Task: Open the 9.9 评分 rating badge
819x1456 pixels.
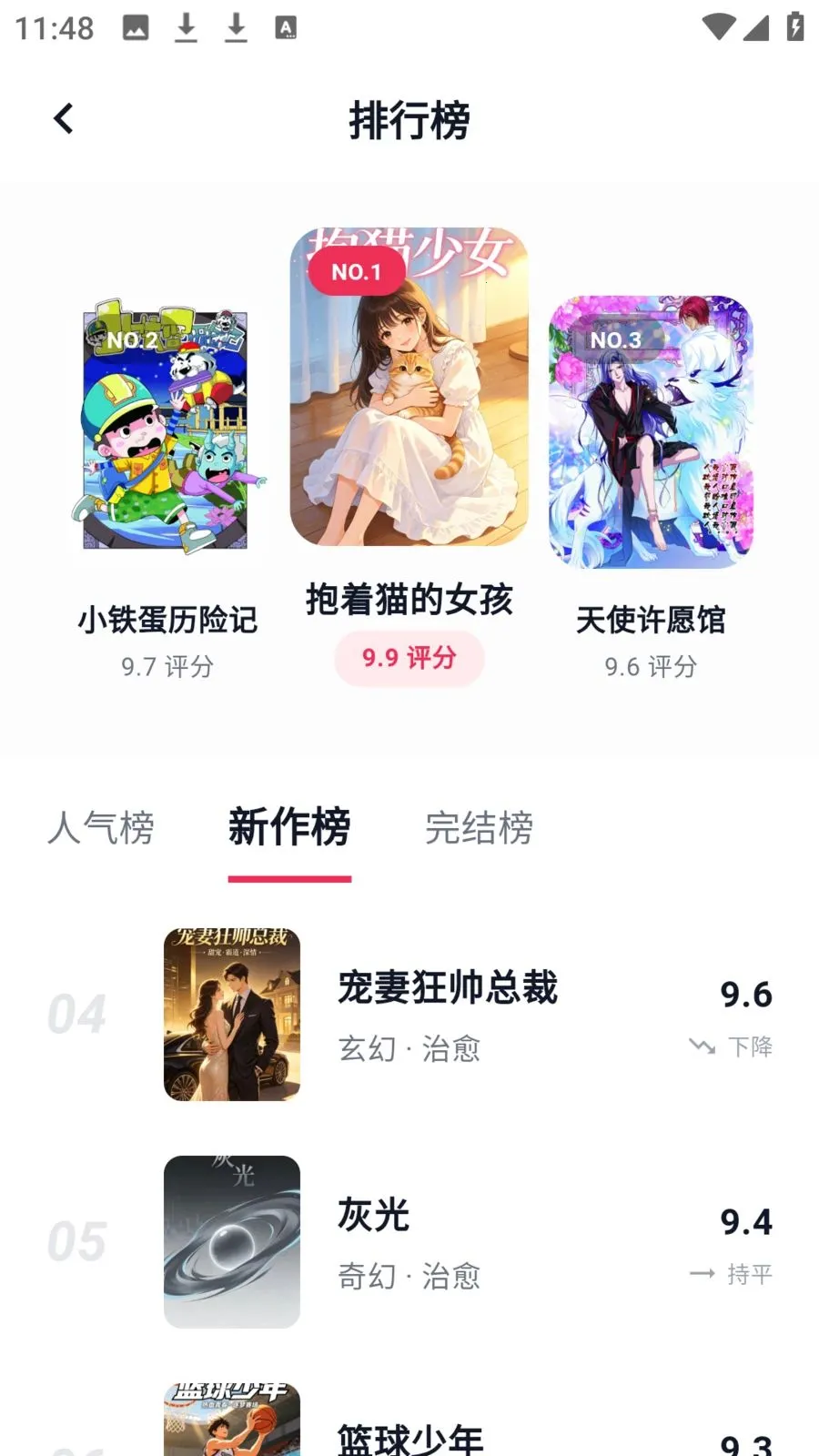Action: pyautogui.click(x=409, y=656)
